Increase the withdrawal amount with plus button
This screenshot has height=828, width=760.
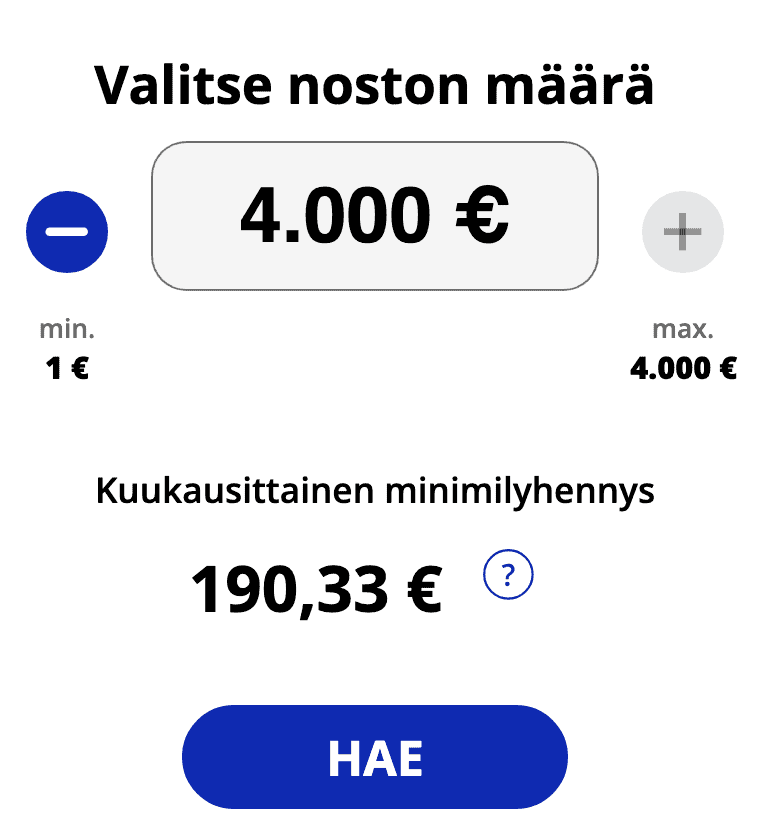pyautogui.click(x=682, y=231)
